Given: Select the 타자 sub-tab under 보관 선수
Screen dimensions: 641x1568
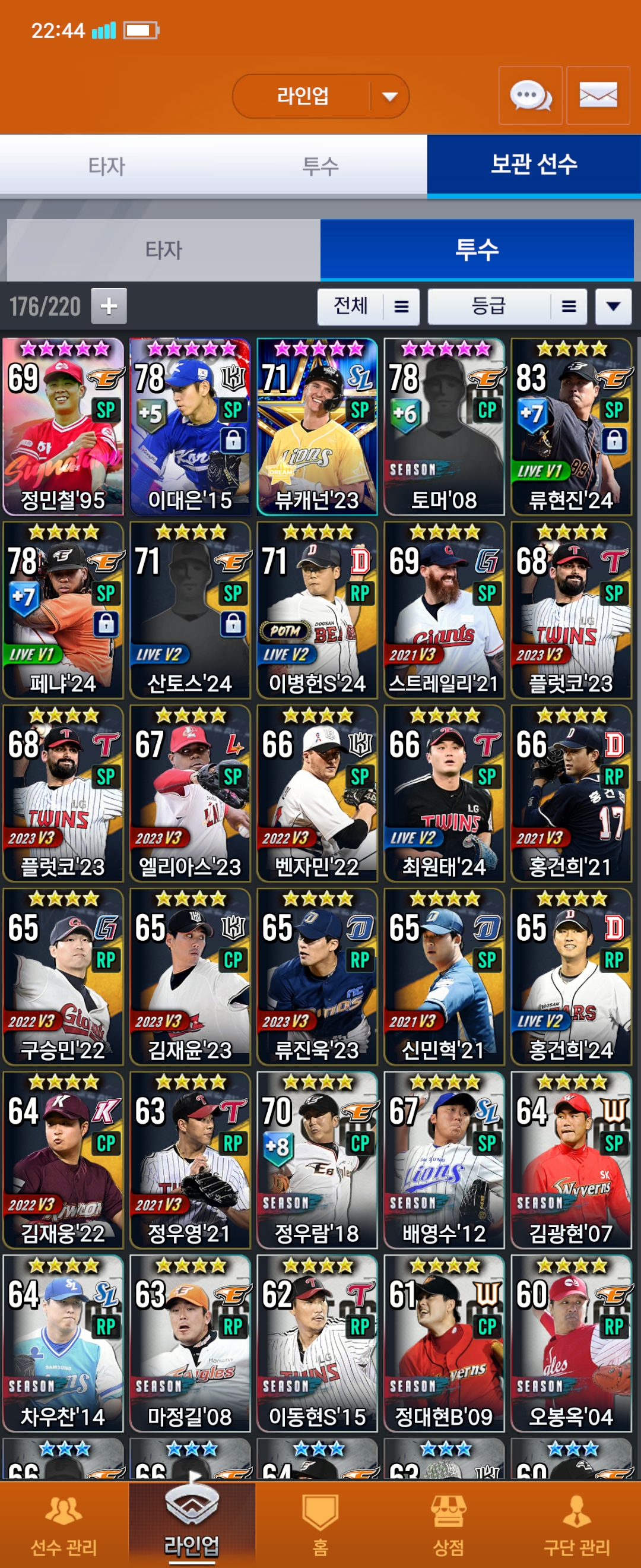Looking at the screenshot, I should [x=163, y=249].
